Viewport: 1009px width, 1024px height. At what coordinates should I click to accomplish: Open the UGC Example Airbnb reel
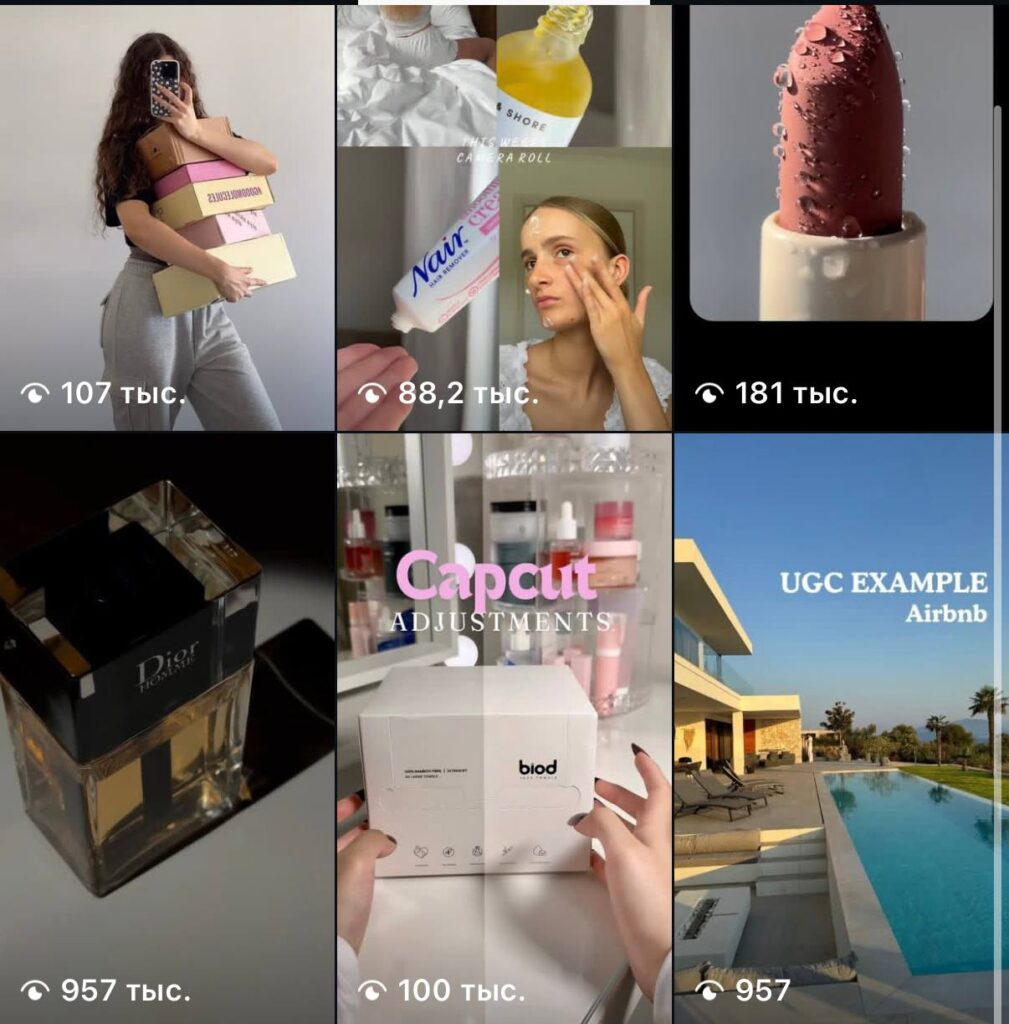[x=838, y=726]
